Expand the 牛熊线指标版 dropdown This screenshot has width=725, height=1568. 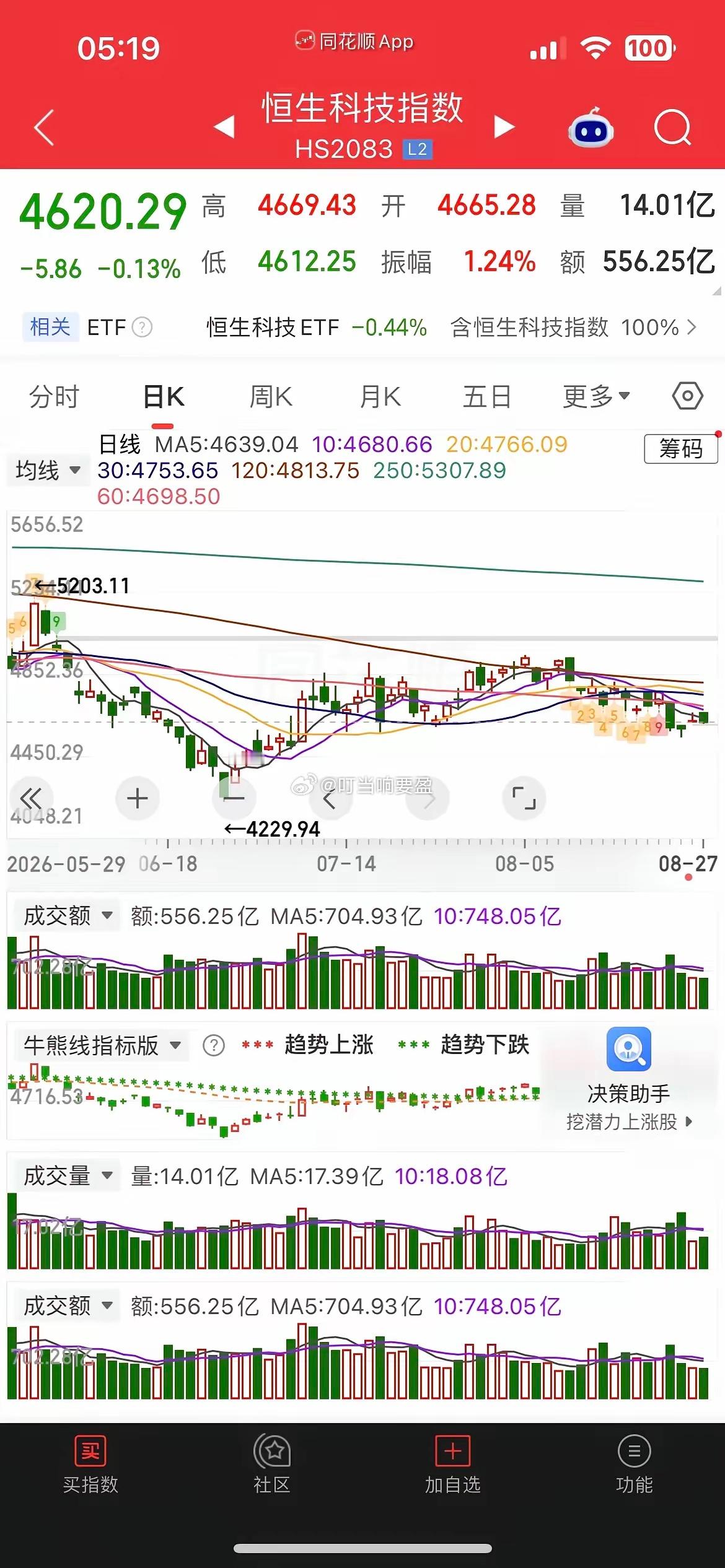[102, 1045]
